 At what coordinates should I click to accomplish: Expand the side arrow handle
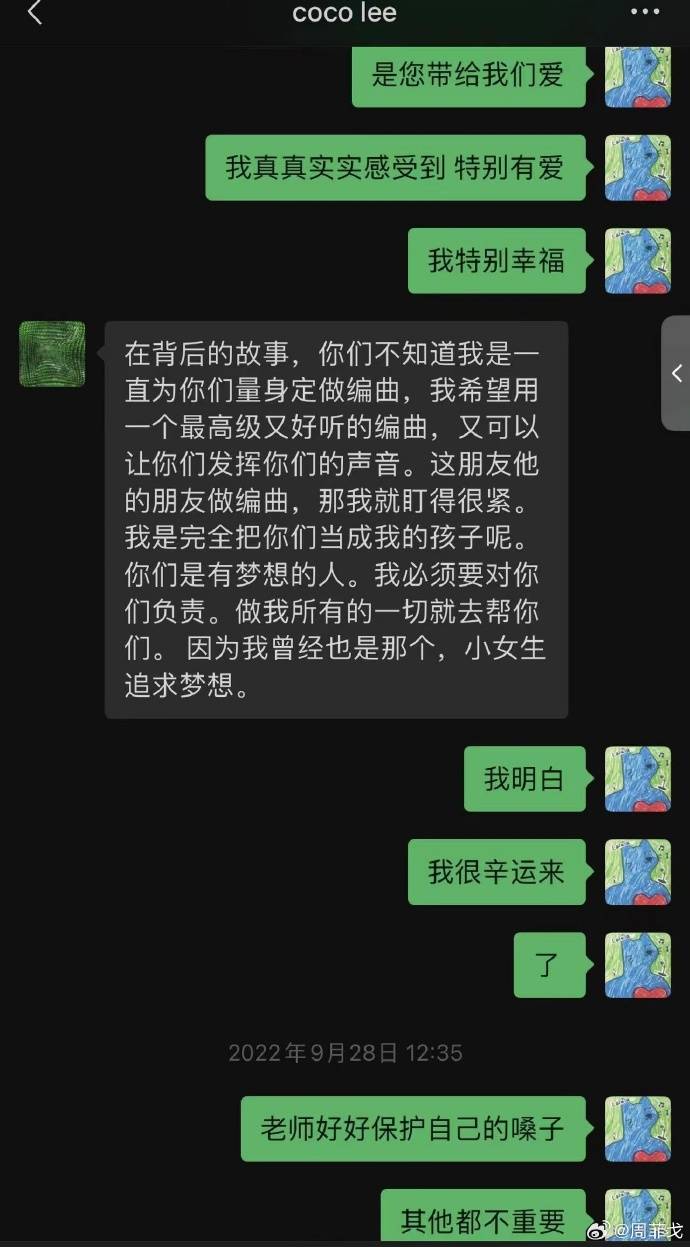(676, 373)
